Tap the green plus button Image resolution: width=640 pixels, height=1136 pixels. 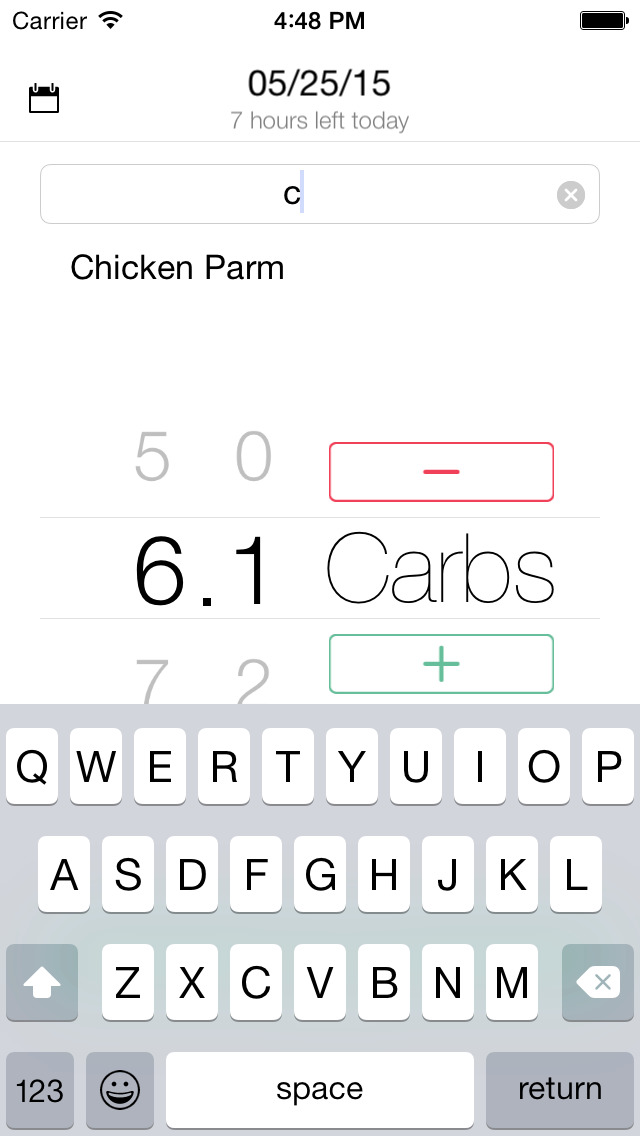coord(441,664)
